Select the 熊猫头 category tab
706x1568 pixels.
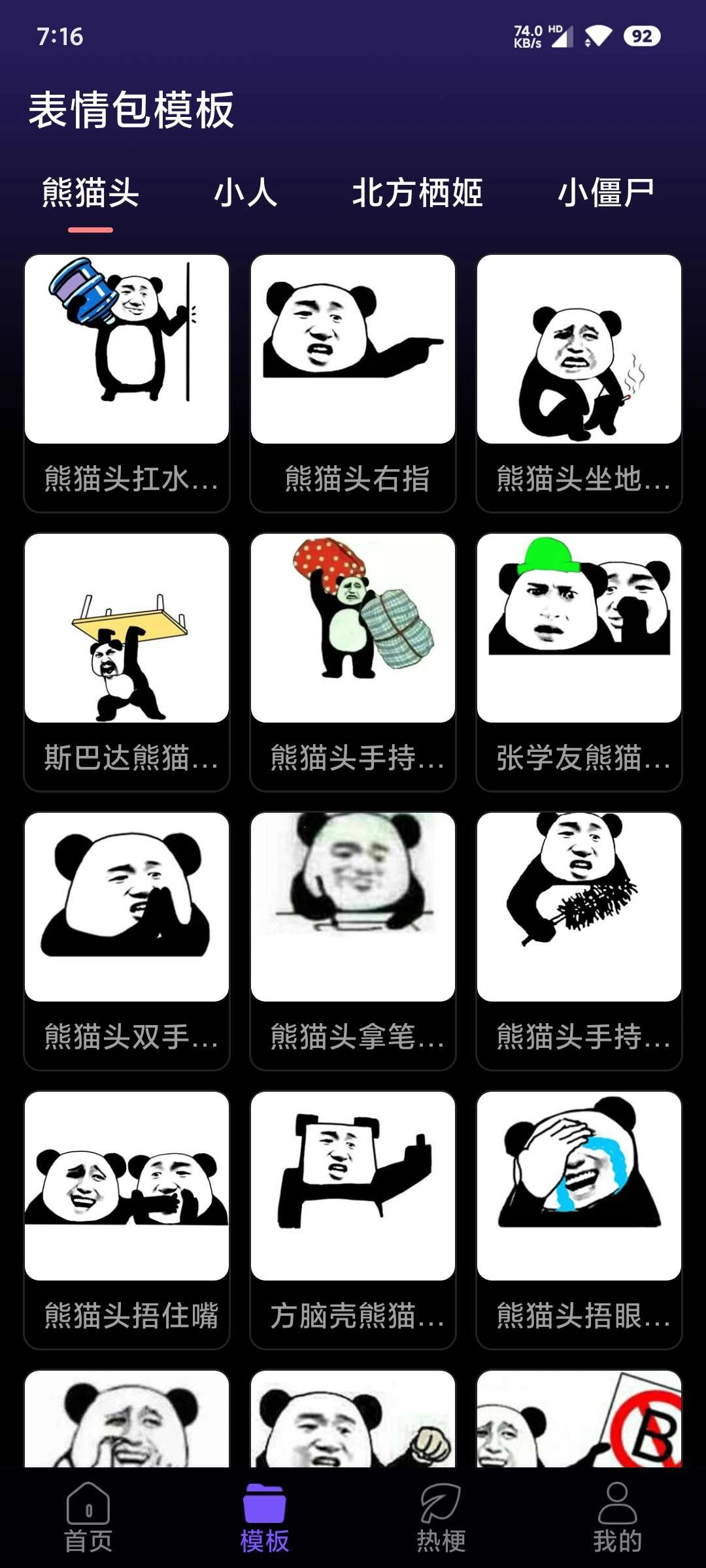pos(90,193)
